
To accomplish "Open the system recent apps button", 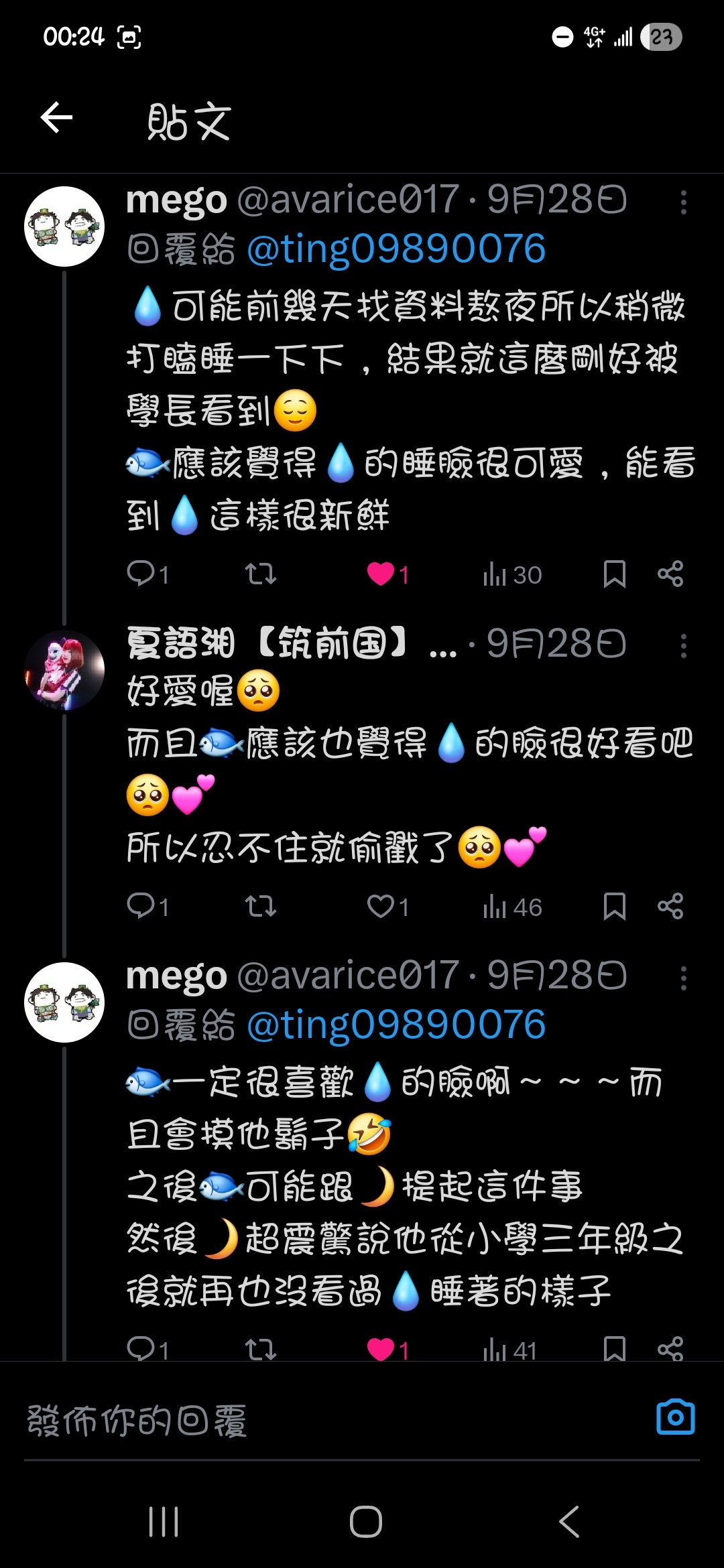I will pos(164,1521).
